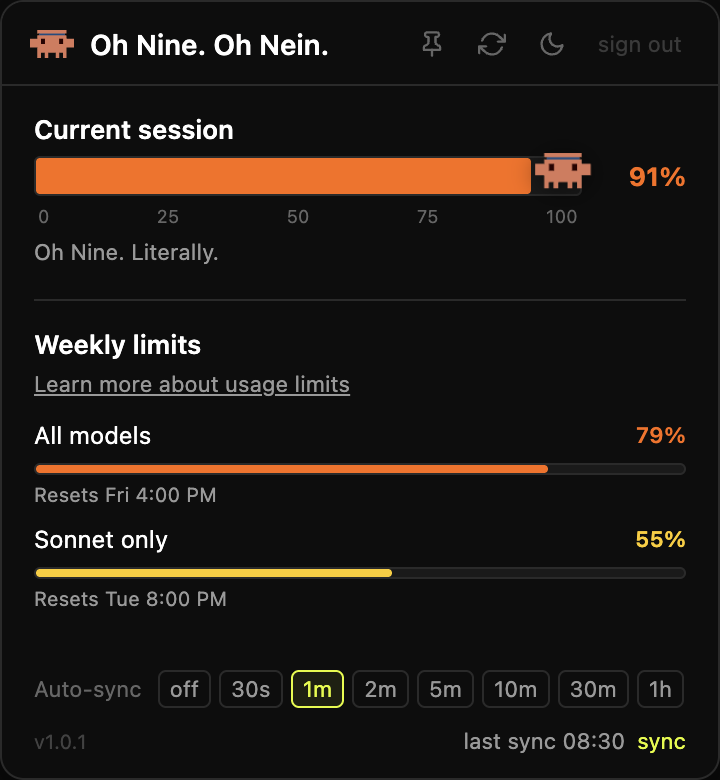Click the 'Sonnet only' yellow progress indicator

210,572
